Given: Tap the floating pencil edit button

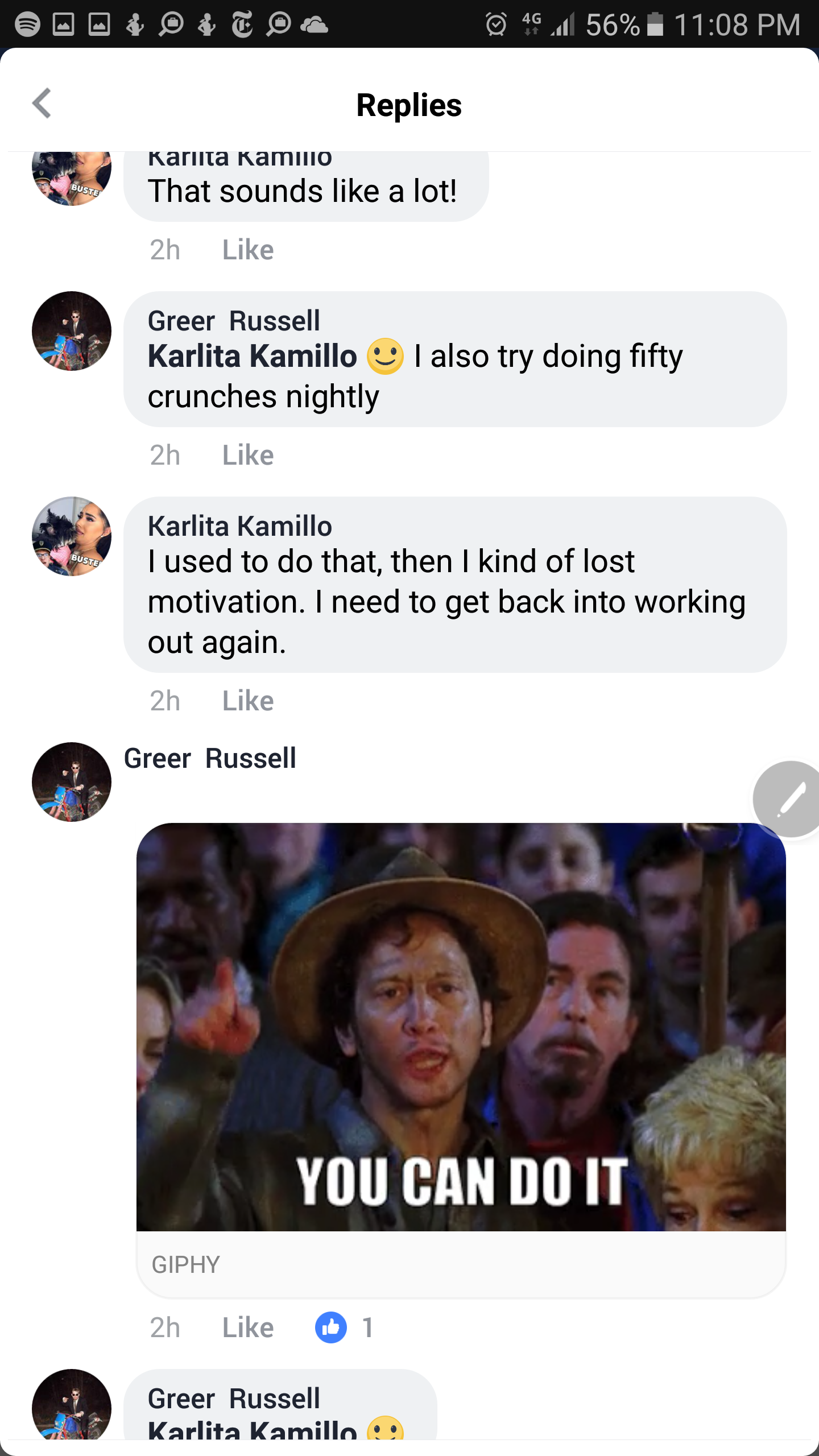Looking at the screenshot, I should click(787, 799).
